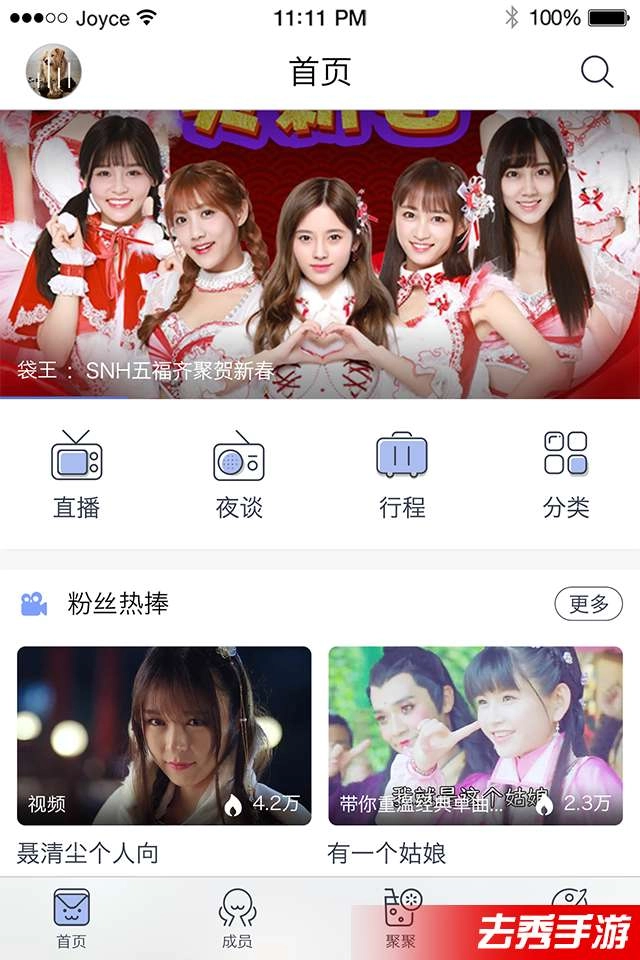
Task: Switch to the 首页 tab
Action: pyautogui.click(x=71, y=918)
